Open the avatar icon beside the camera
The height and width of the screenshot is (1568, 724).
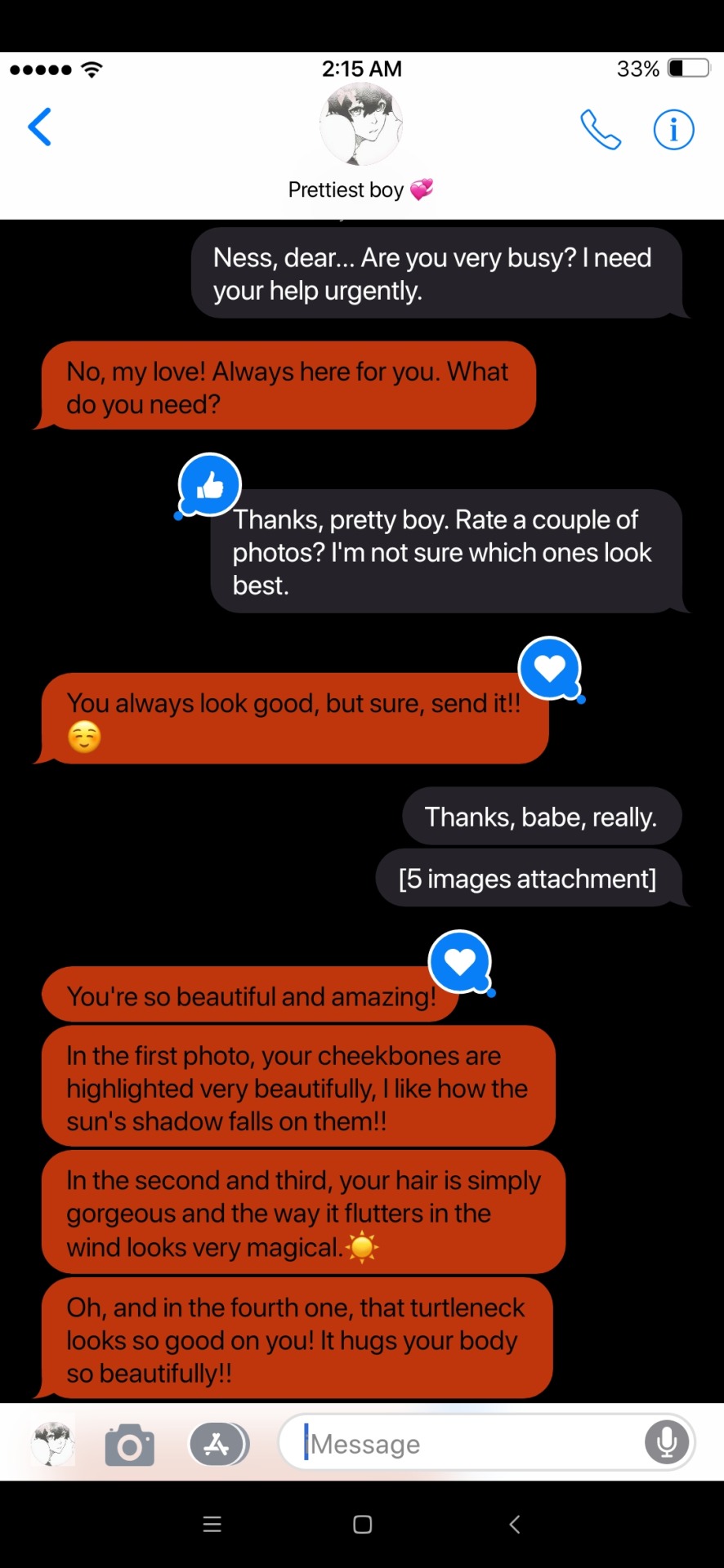[x=53, y=1443]
